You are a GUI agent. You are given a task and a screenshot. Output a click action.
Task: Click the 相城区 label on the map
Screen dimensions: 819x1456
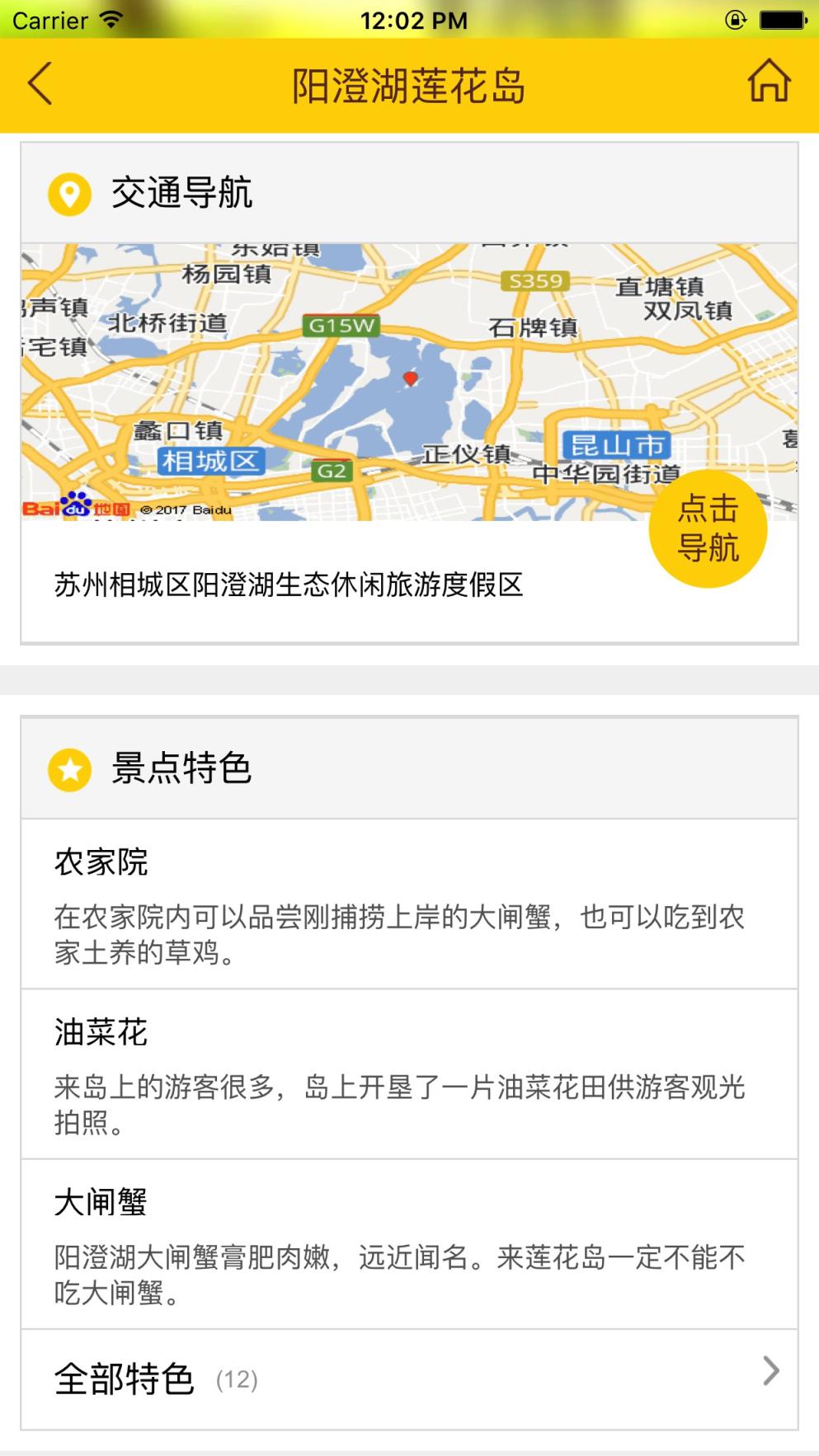pos(213,462)
